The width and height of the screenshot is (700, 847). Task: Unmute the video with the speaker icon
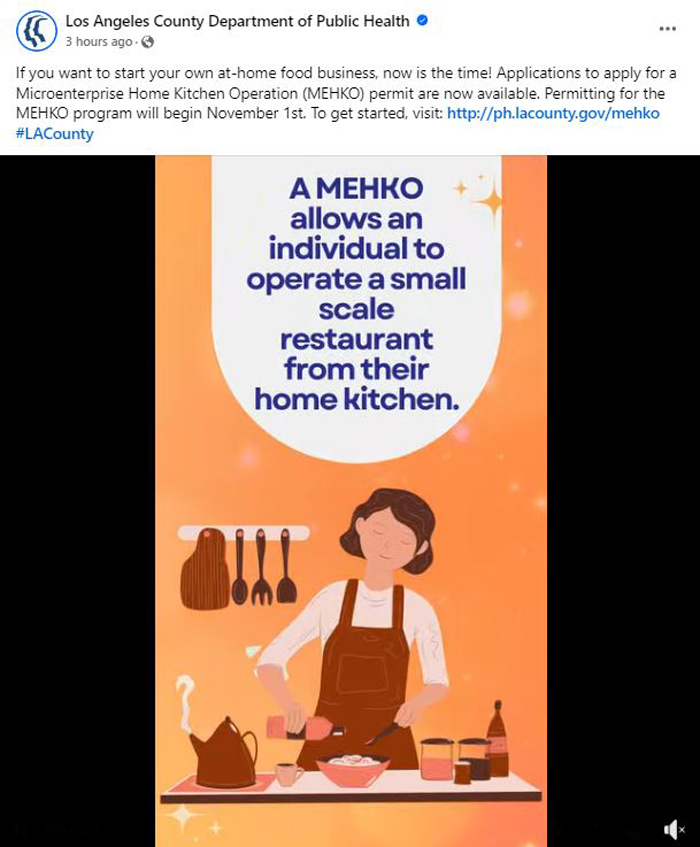(x=673, y=830)
